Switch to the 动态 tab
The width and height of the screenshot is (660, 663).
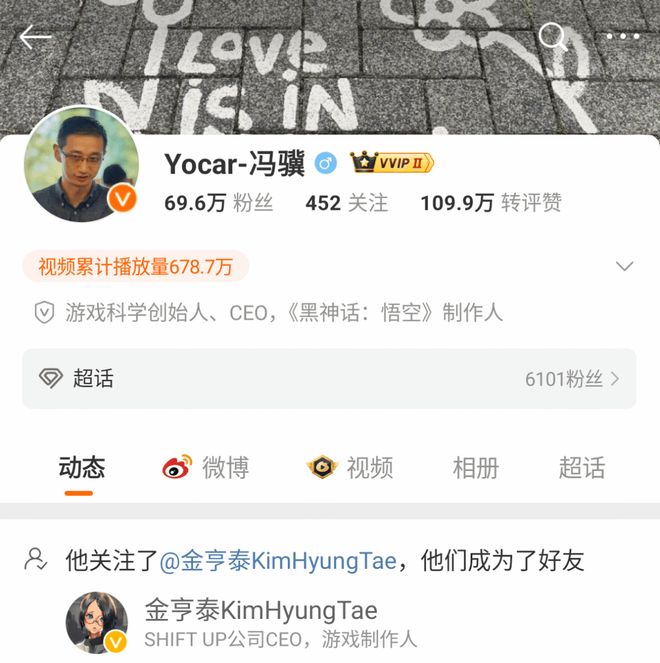[x=81, y=467]
